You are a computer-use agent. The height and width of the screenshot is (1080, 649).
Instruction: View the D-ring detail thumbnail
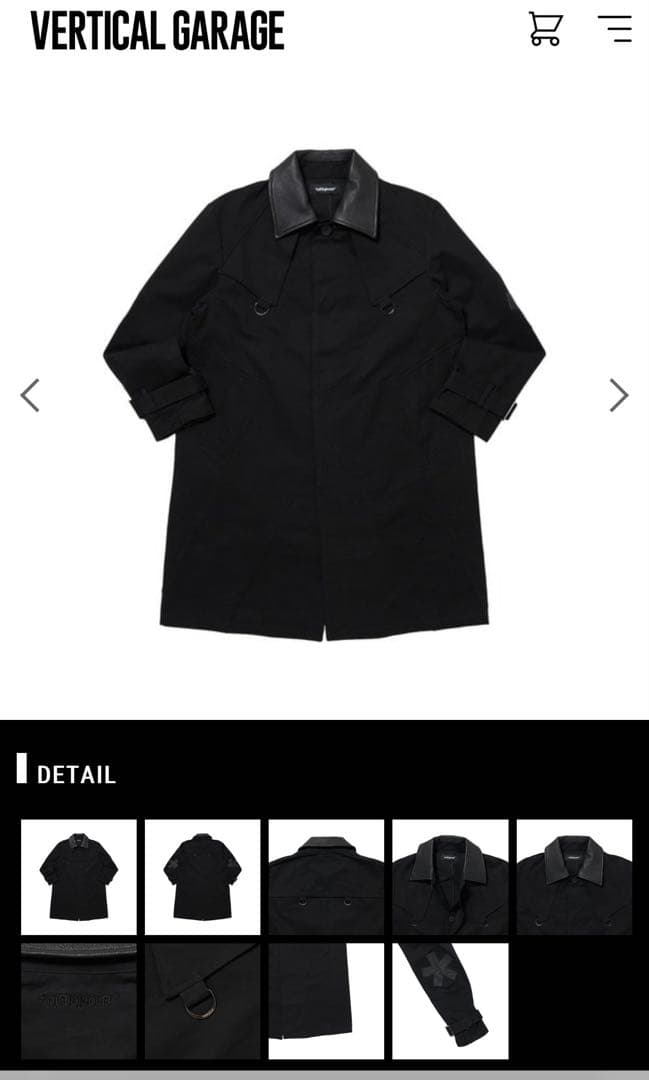tap(202, 1001)
